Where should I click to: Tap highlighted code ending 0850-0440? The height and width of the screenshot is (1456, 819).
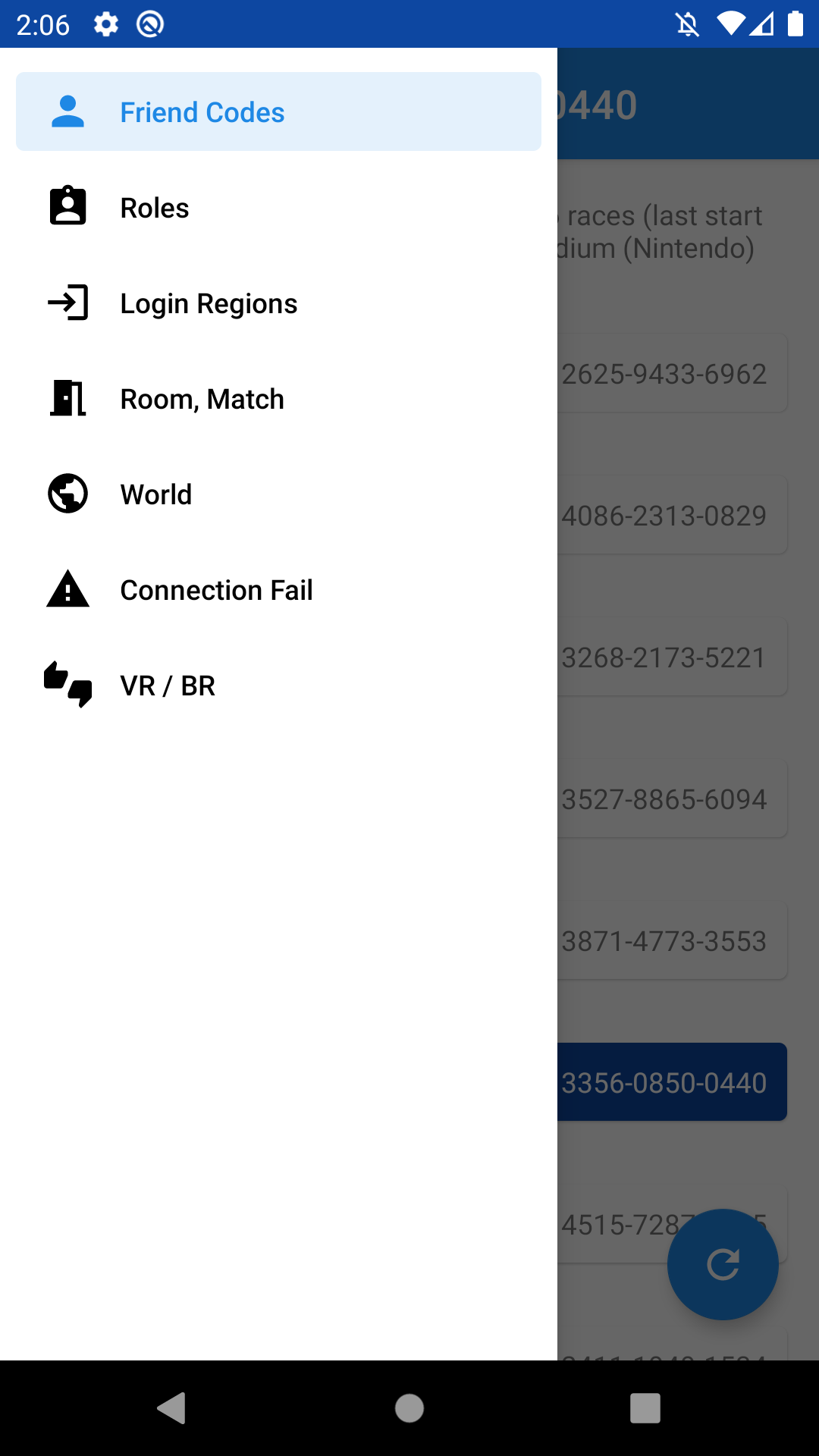[672, 1082]
